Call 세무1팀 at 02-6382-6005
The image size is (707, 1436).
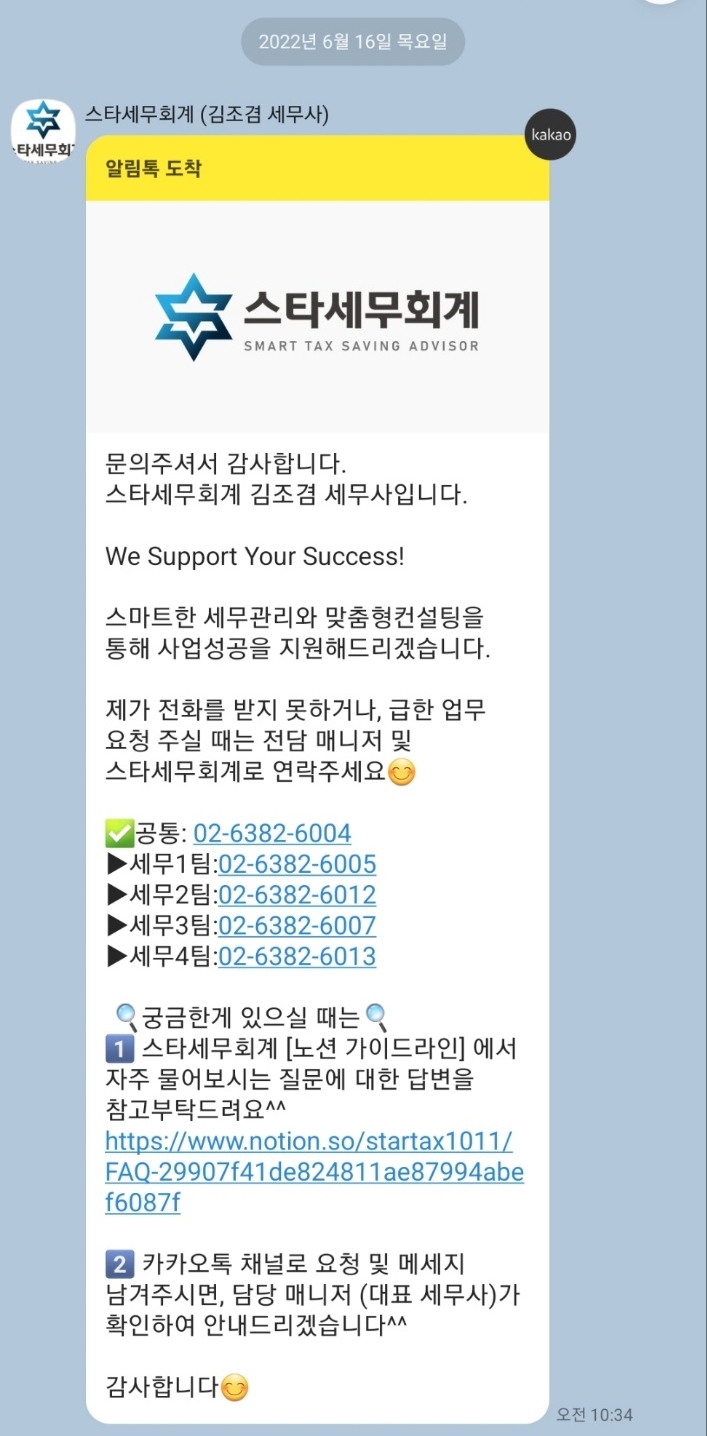[x=297, y=864]
